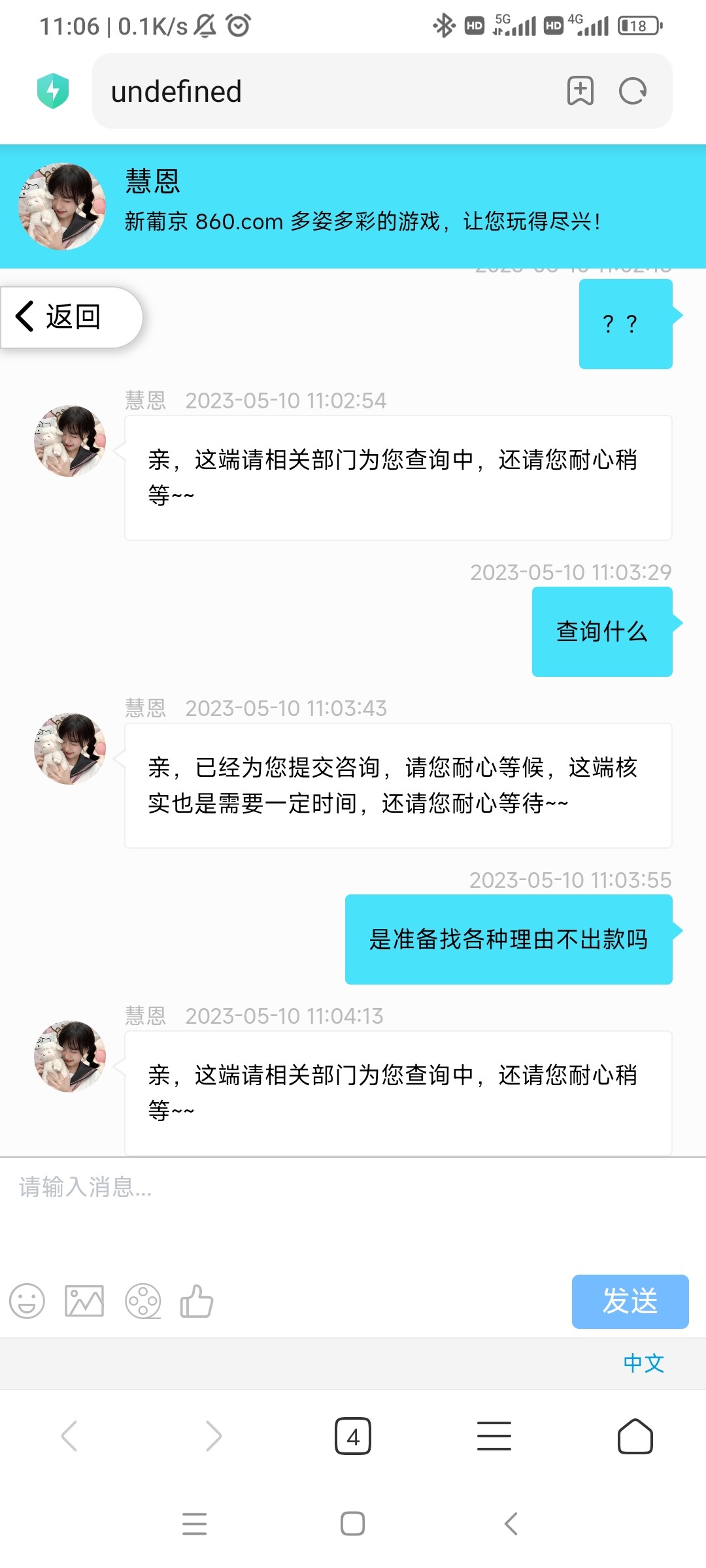Reload the current page
The image size is (706, 1568).
coord(633,91)
